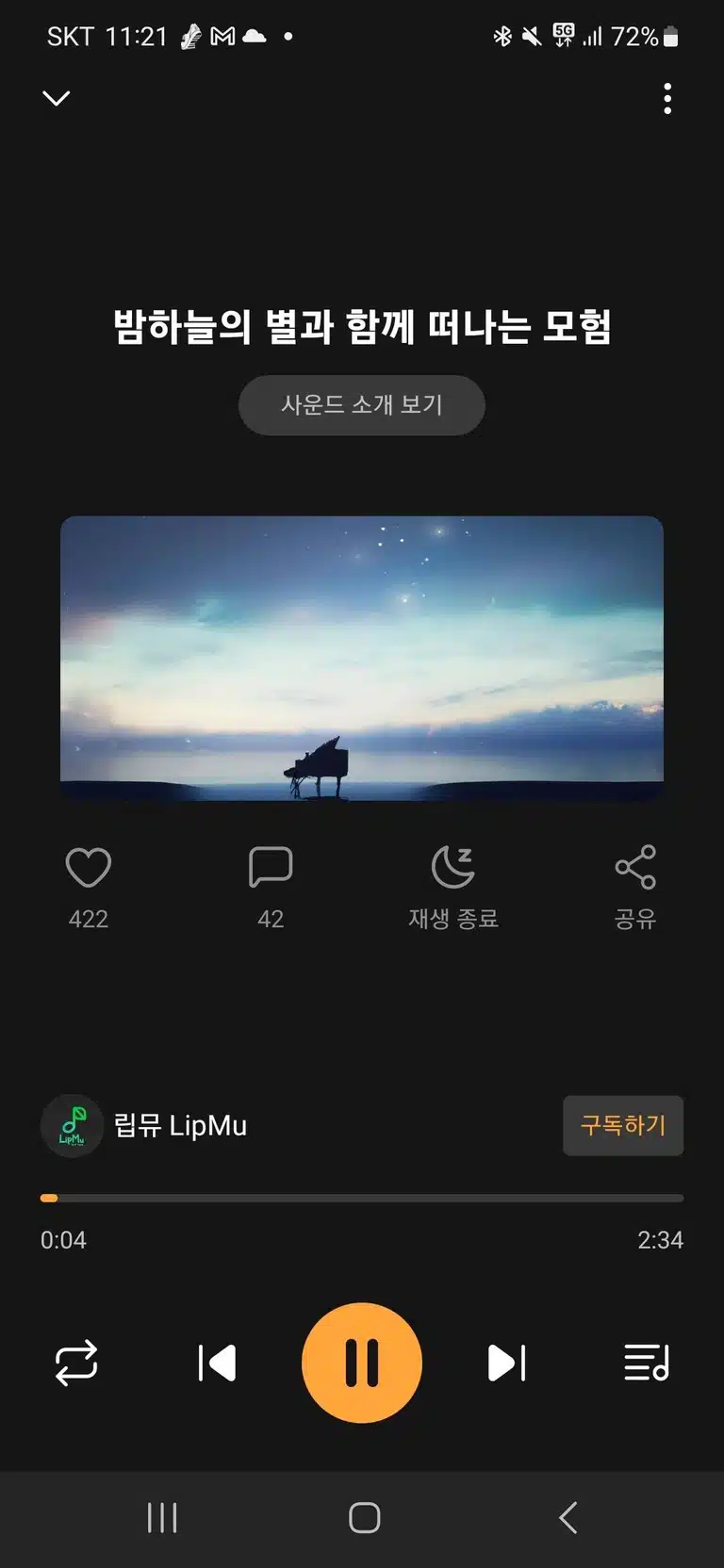The height and width of the screenshot is (1568, 724).
Task: Skip to the next track
Action: click(506, 1363)
